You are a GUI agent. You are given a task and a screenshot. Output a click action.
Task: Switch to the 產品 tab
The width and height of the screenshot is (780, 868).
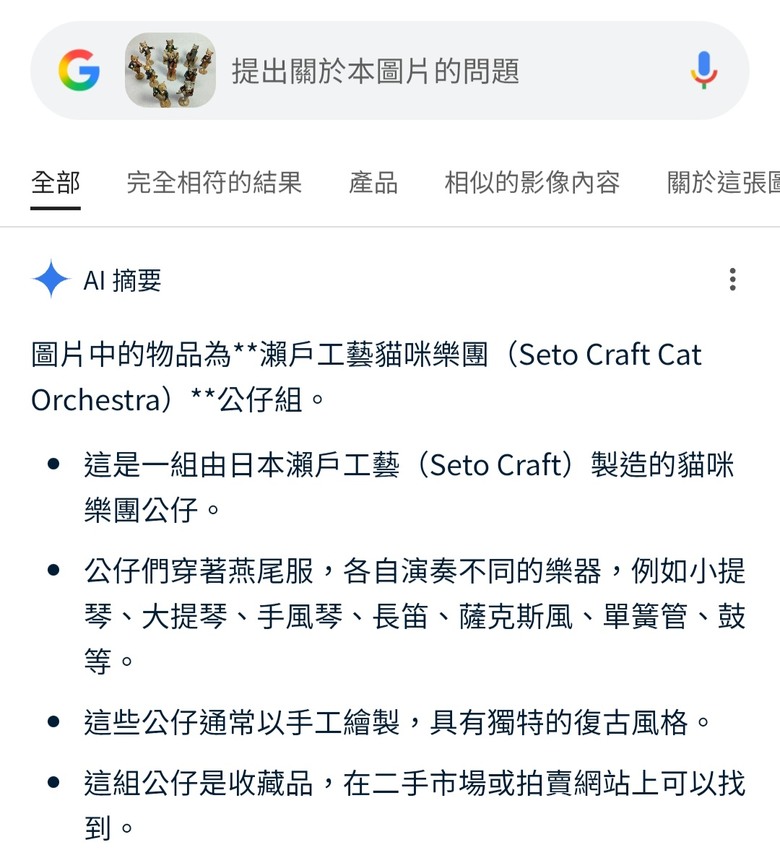373,183
